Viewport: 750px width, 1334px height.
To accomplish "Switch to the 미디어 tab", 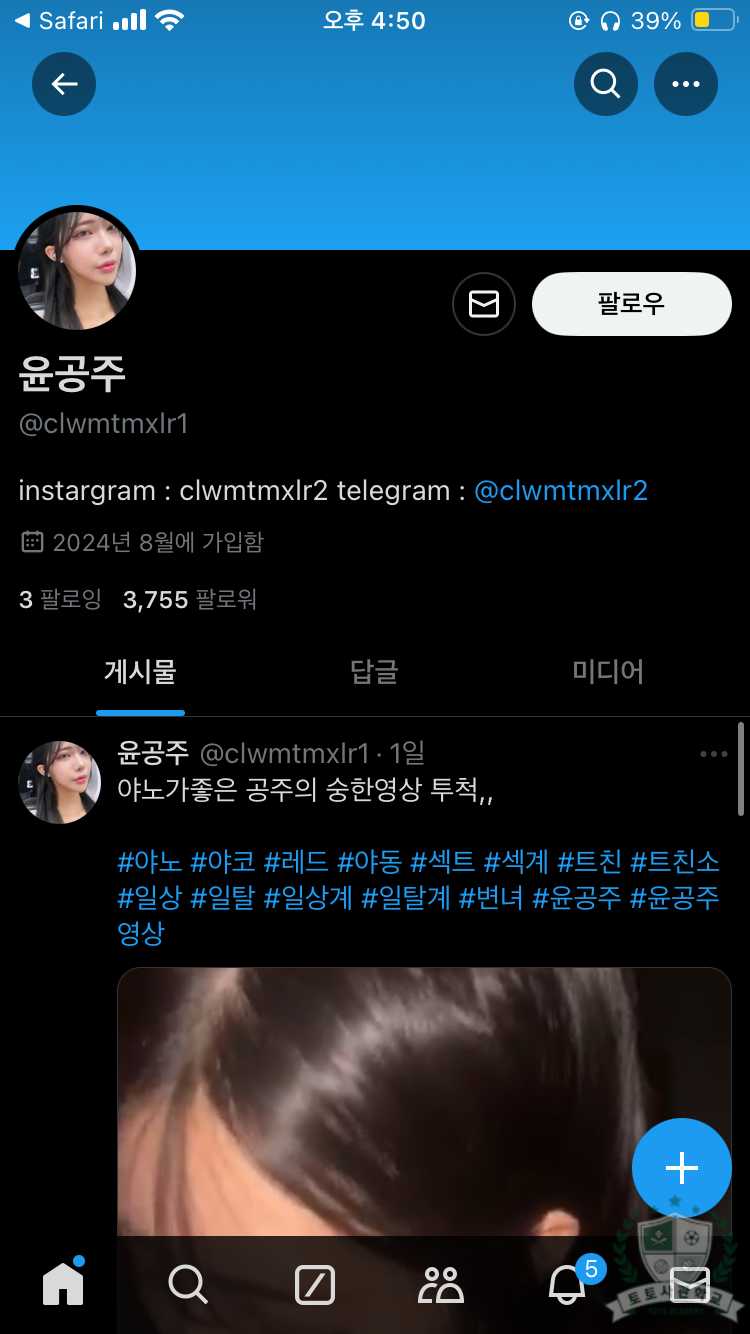I will coord(608,672).
